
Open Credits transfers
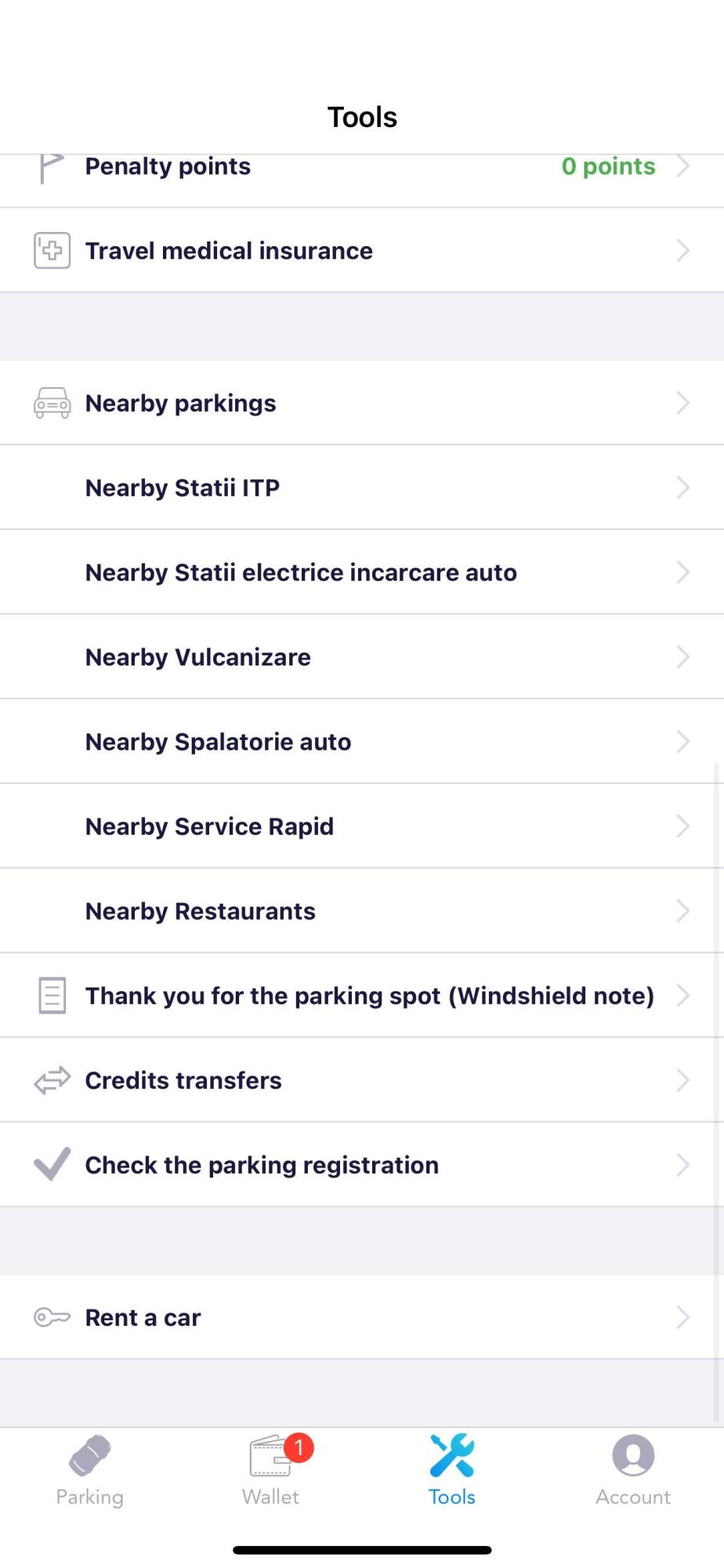[x=360, y=1080]
